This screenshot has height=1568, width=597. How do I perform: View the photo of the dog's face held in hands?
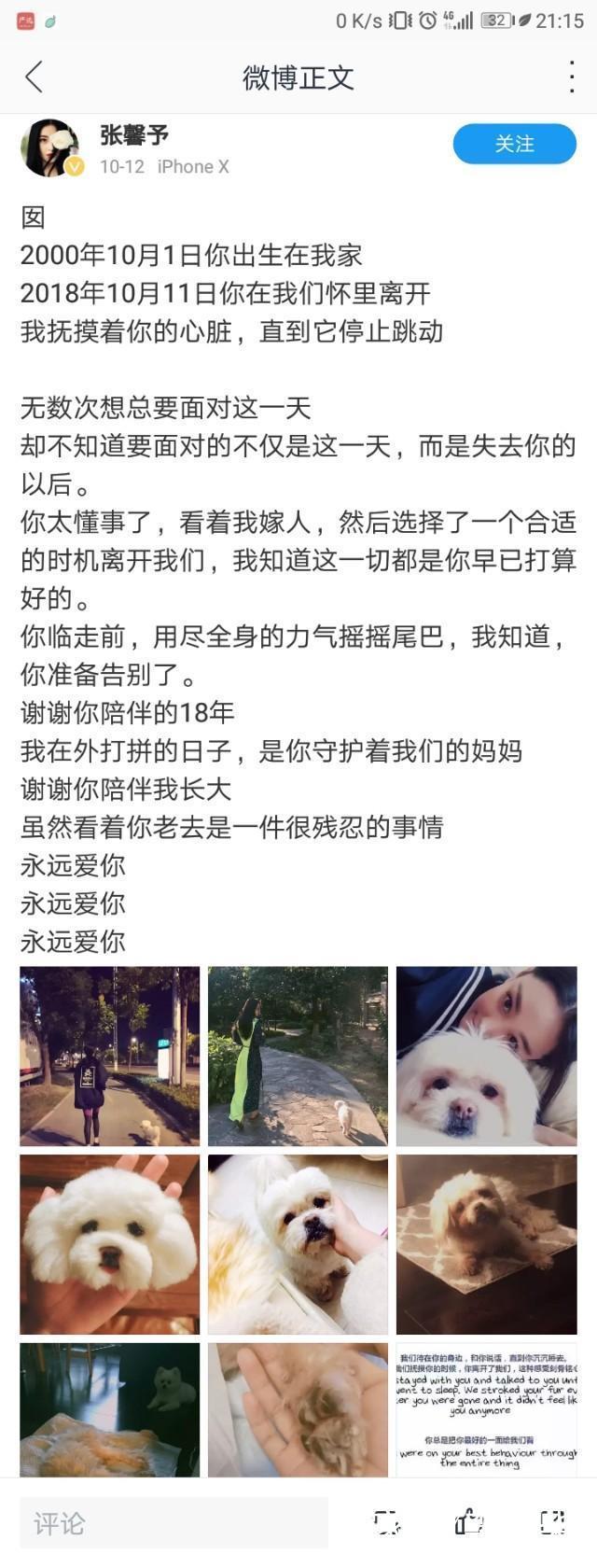[x=110, y=1244]
